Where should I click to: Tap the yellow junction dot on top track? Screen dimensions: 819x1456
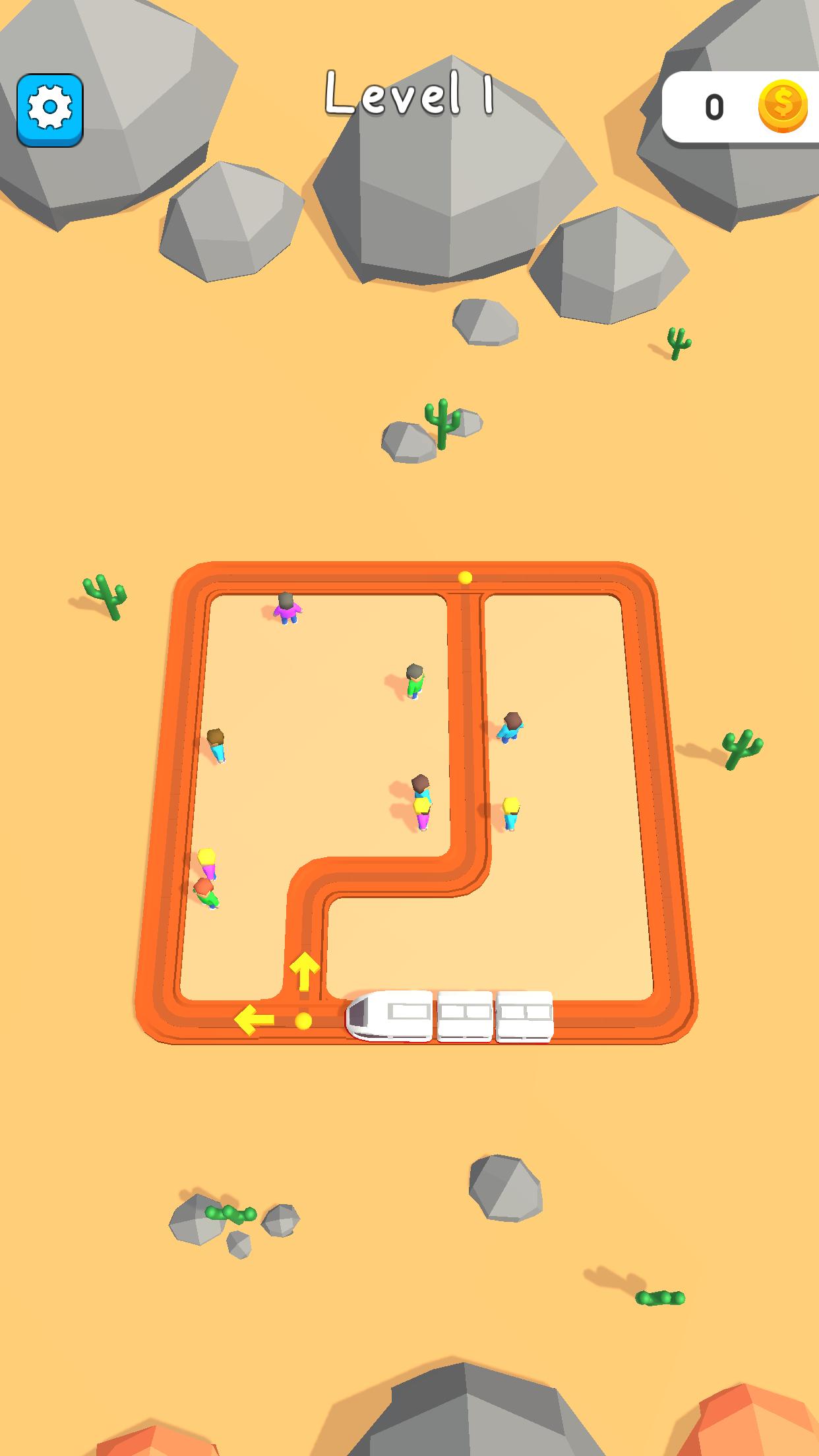[465, 578]
